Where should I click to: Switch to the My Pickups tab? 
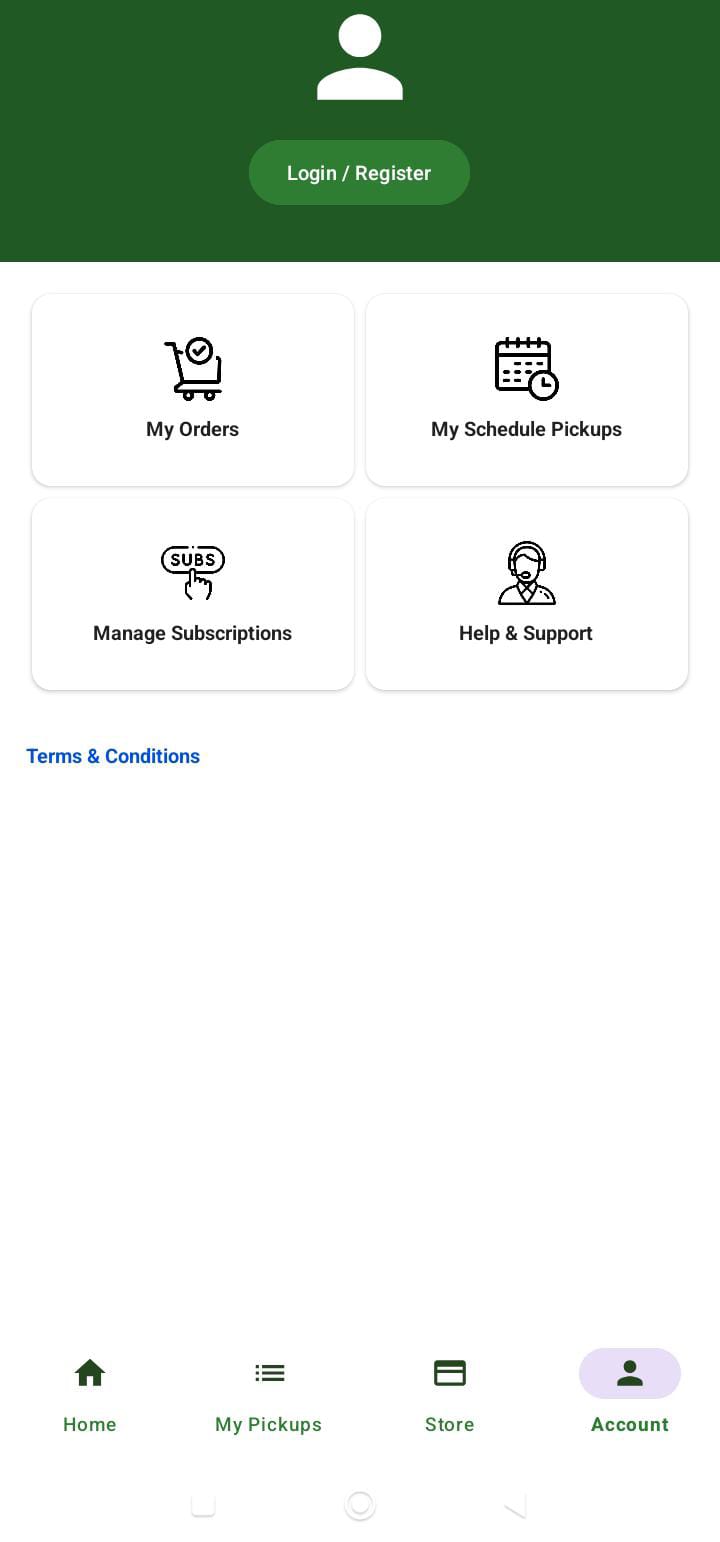tap(269, 1395)
